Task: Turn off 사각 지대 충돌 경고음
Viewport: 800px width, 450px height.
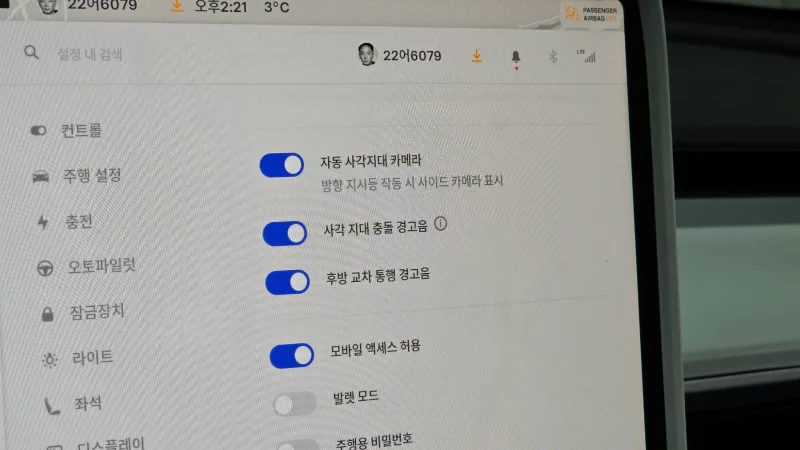Action: pos(285,233)
